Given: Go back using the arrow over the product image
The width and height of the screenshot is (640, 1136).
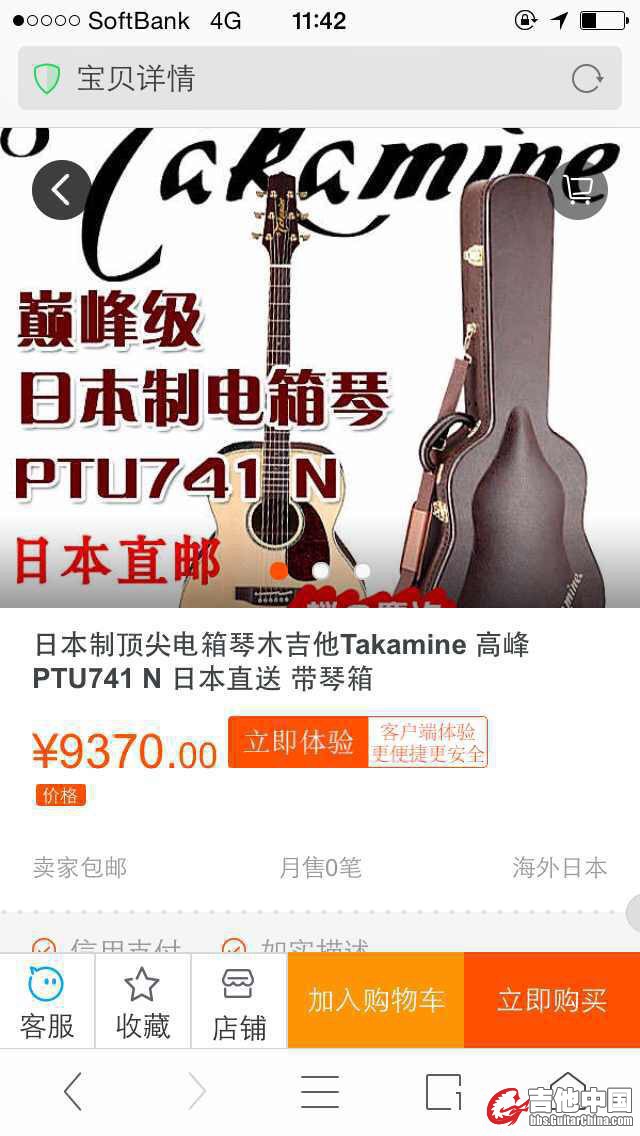Looking at the screenshot, I should tap(61, 190).
